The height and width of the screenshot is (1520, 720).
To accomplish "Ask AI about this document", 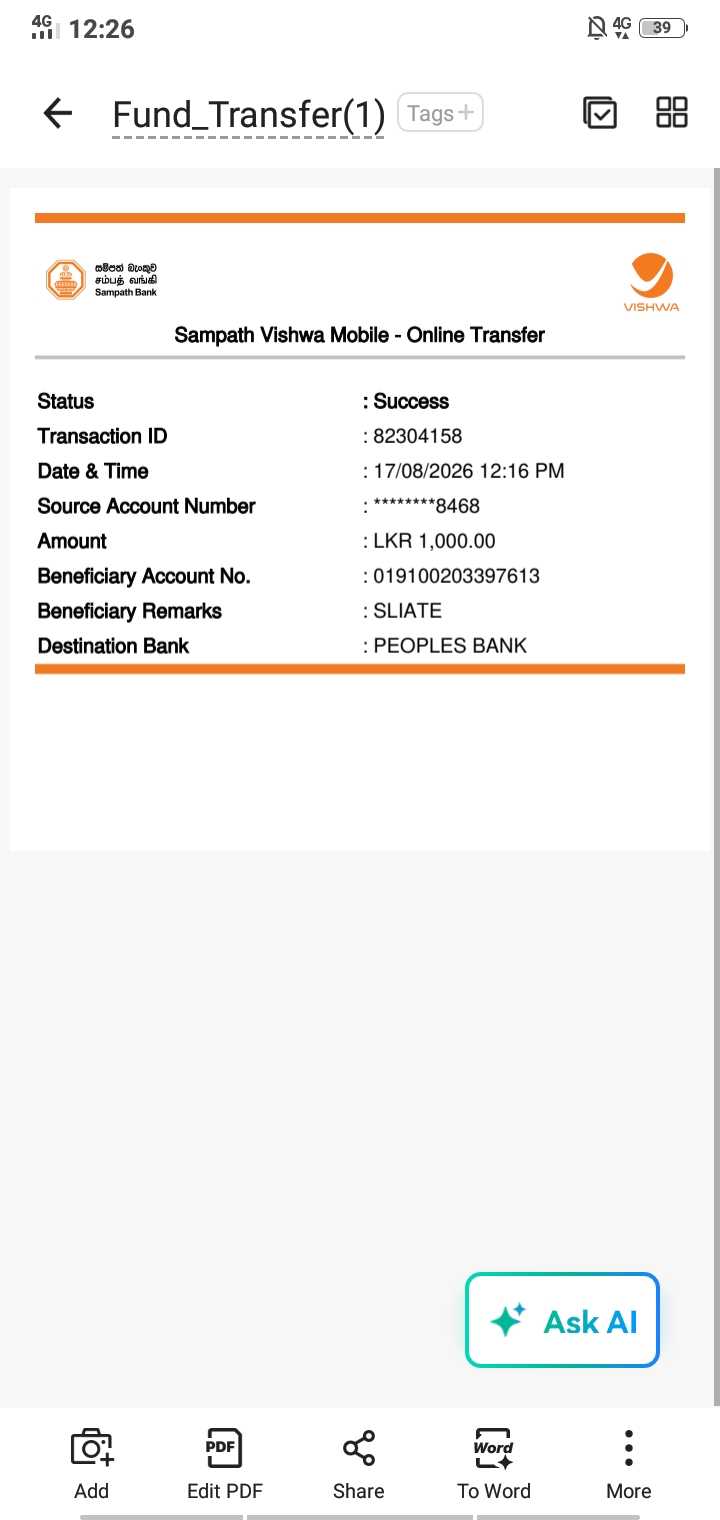I will [x=562, y=1320].
